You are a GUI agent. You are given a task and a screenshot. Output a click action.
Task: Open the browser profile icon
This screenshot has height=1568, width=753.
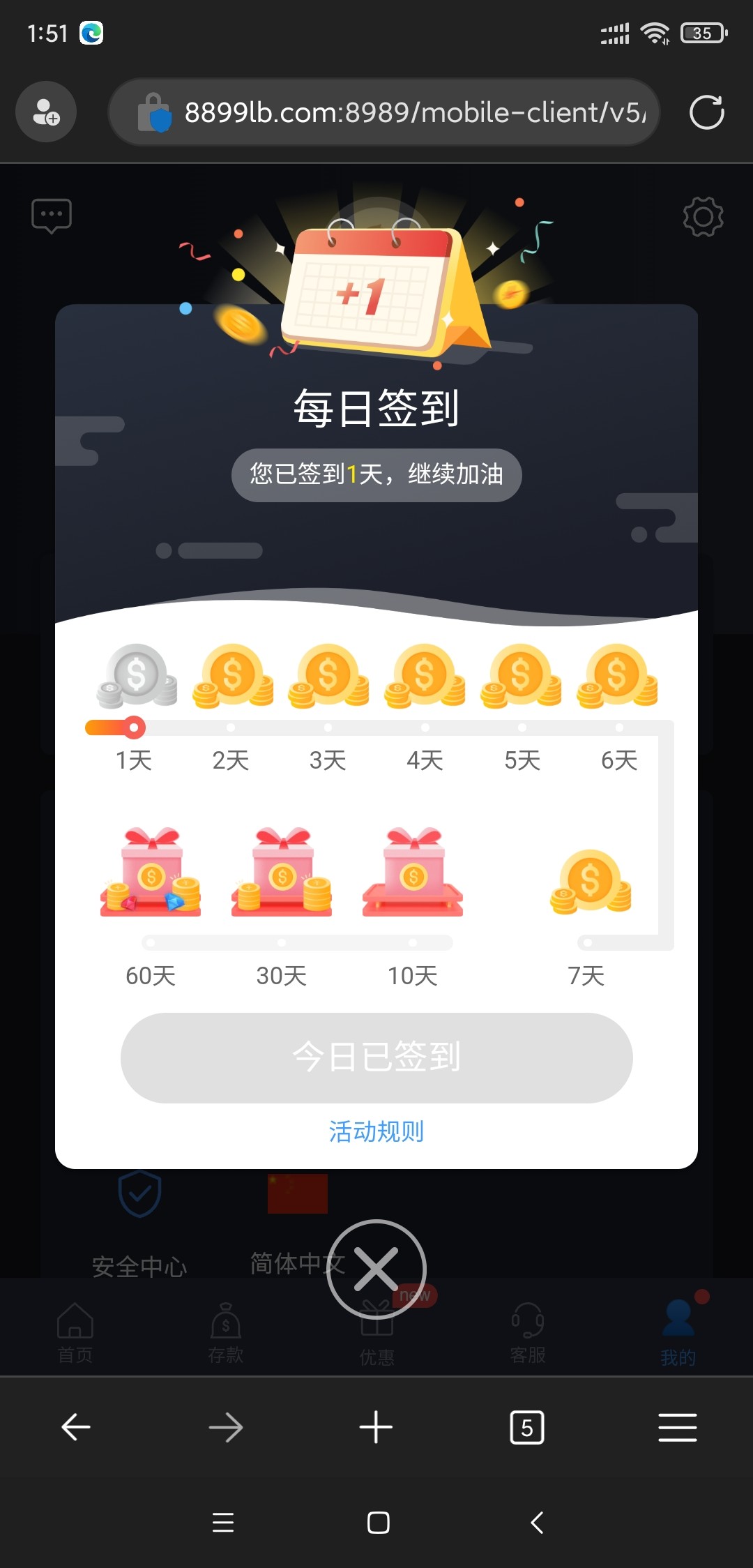[46, 112]
